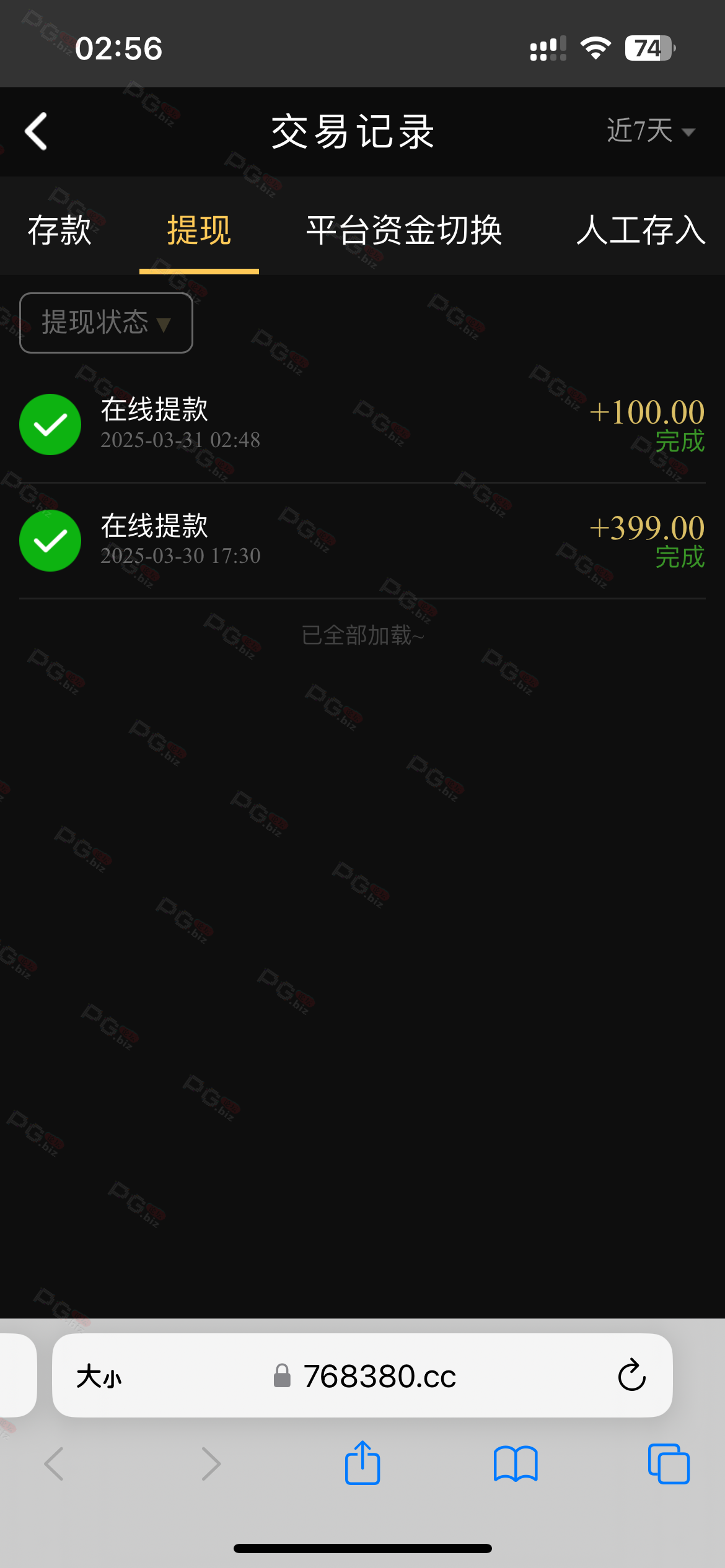Expand the 提现状态 filter dropdown
This screenshot has height=1568, width=725.
(x=106, y=323)
